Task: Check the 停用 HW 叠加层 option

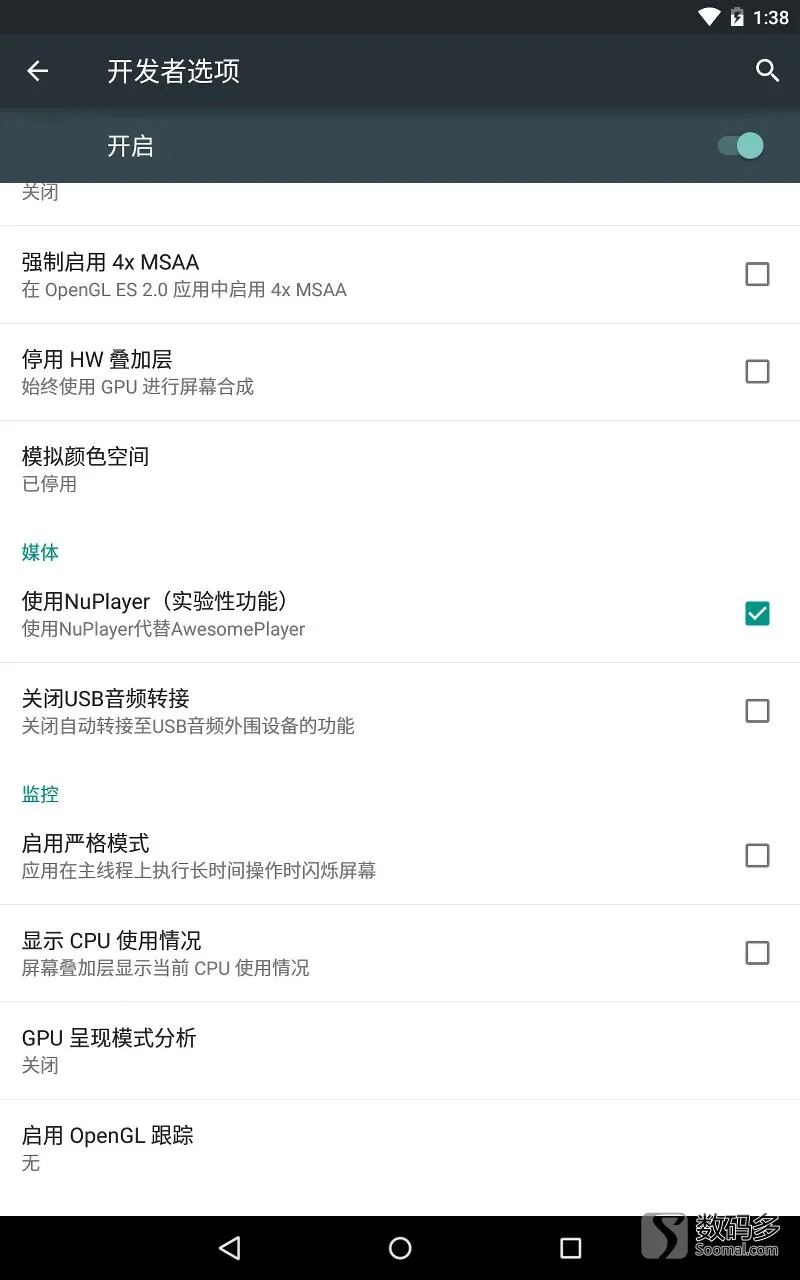Action: coord(757,372)
